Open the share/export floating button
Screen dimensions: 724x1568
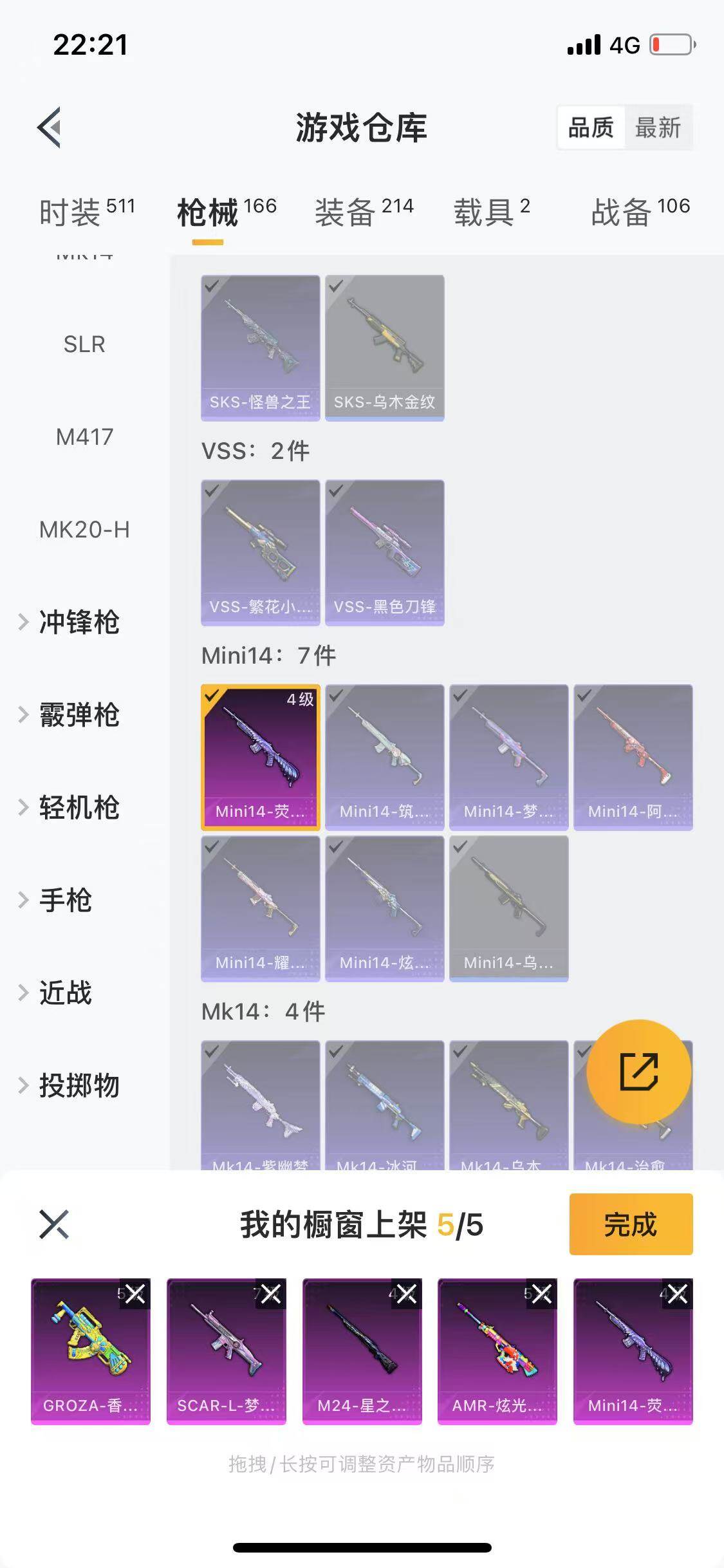pos(638,1070)
